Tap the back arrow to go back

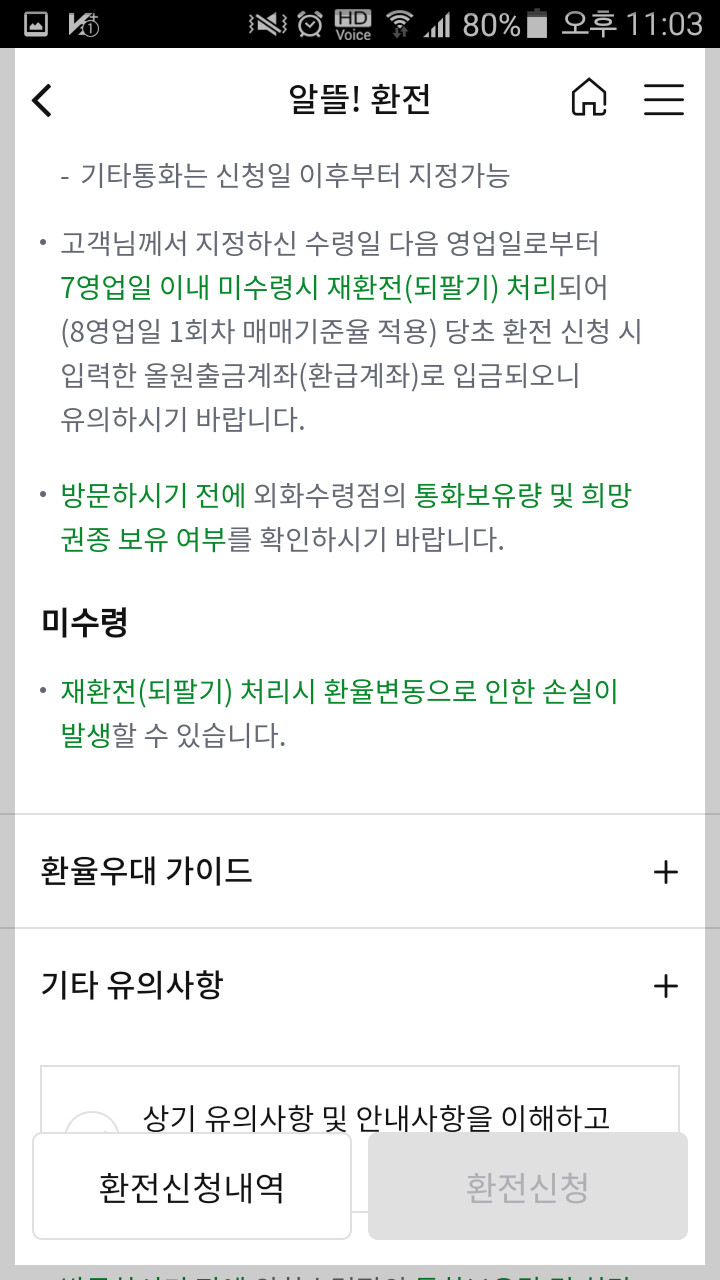point(42,100)
